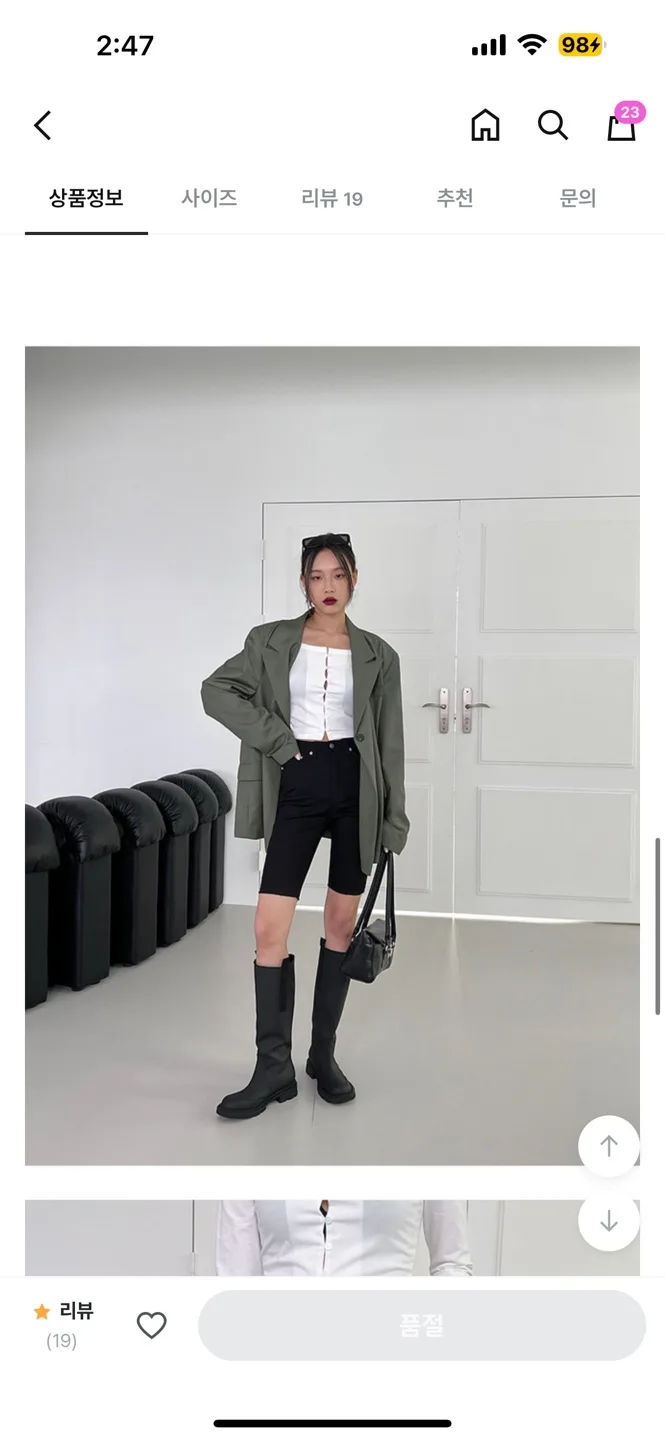665x1440 pixels.
Task: Jump to bottom with the down arrow button
Action: coord(609,1221)
